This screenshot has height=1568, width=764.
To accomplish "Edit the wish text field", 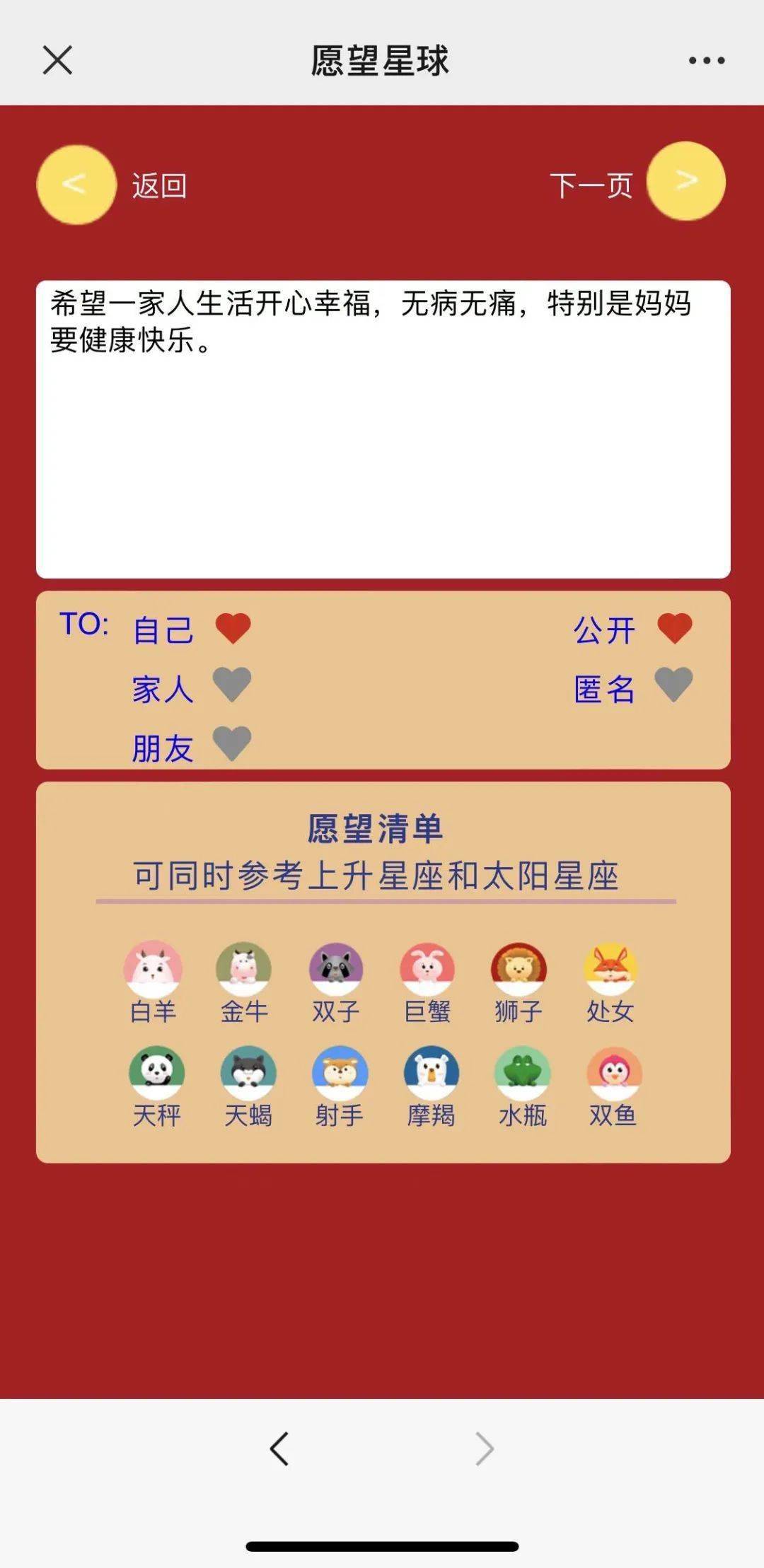I will pyautogui.click(x=383, y=429).
